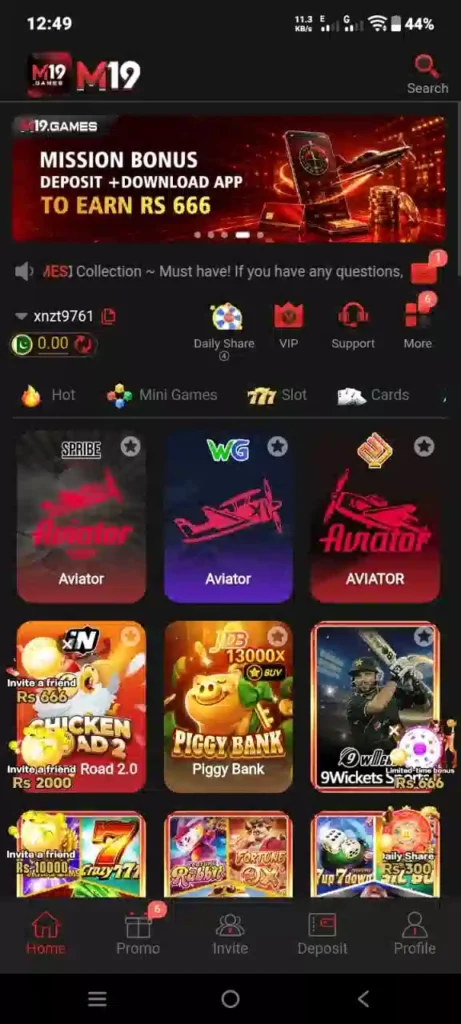Image resolution: width=461 pixels, height=1024 pixels.
Task: Switch to the Mini Games category
Action: 162,395
